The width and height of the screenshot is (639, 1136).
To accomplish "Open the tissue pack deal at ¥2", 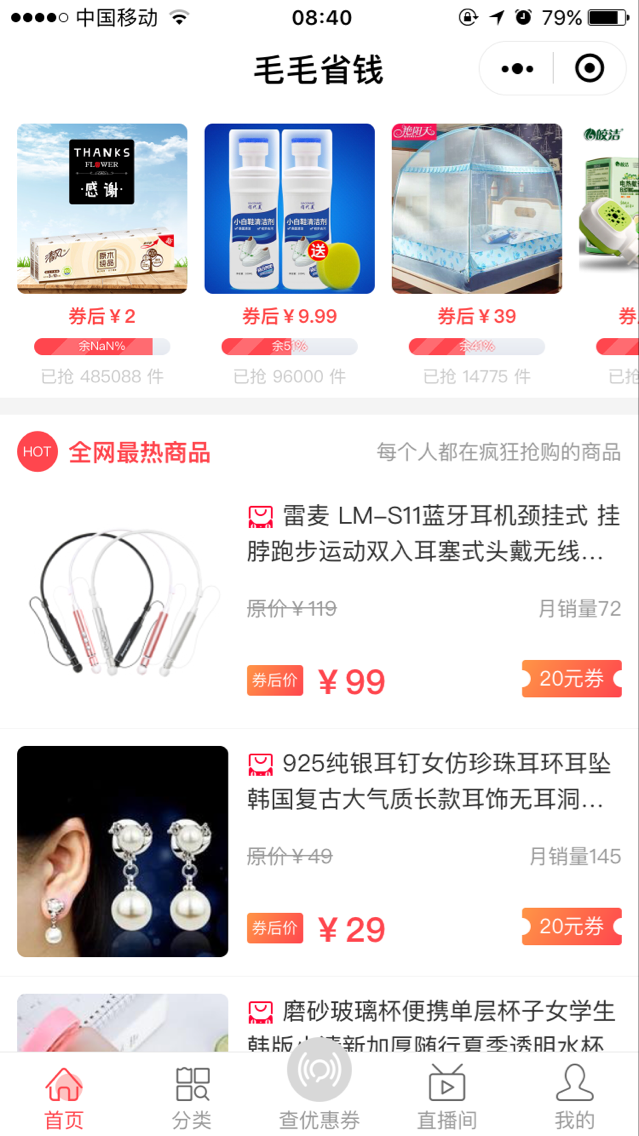I will (x=102, y=209).
